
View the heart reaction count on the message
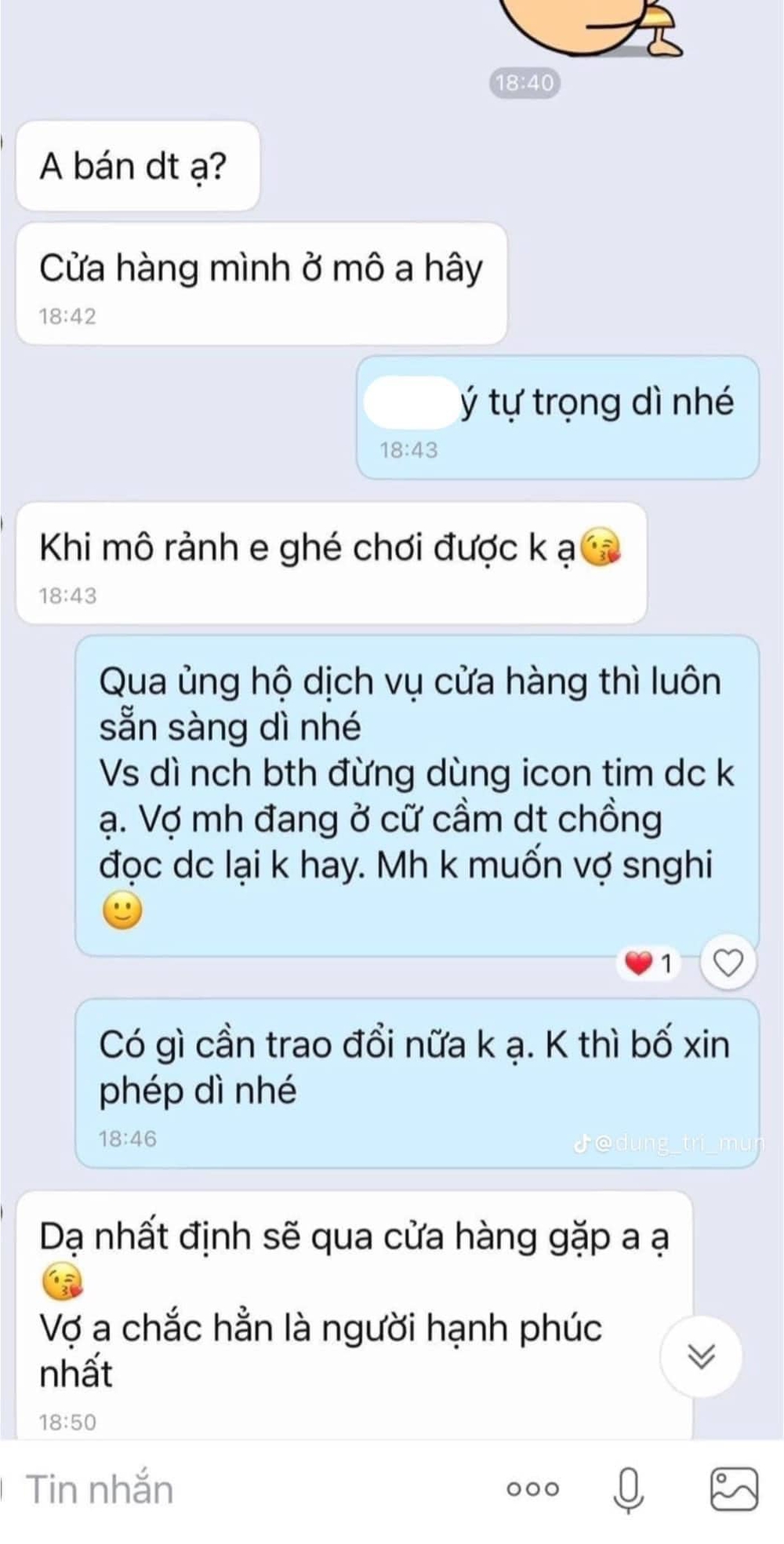649,962
